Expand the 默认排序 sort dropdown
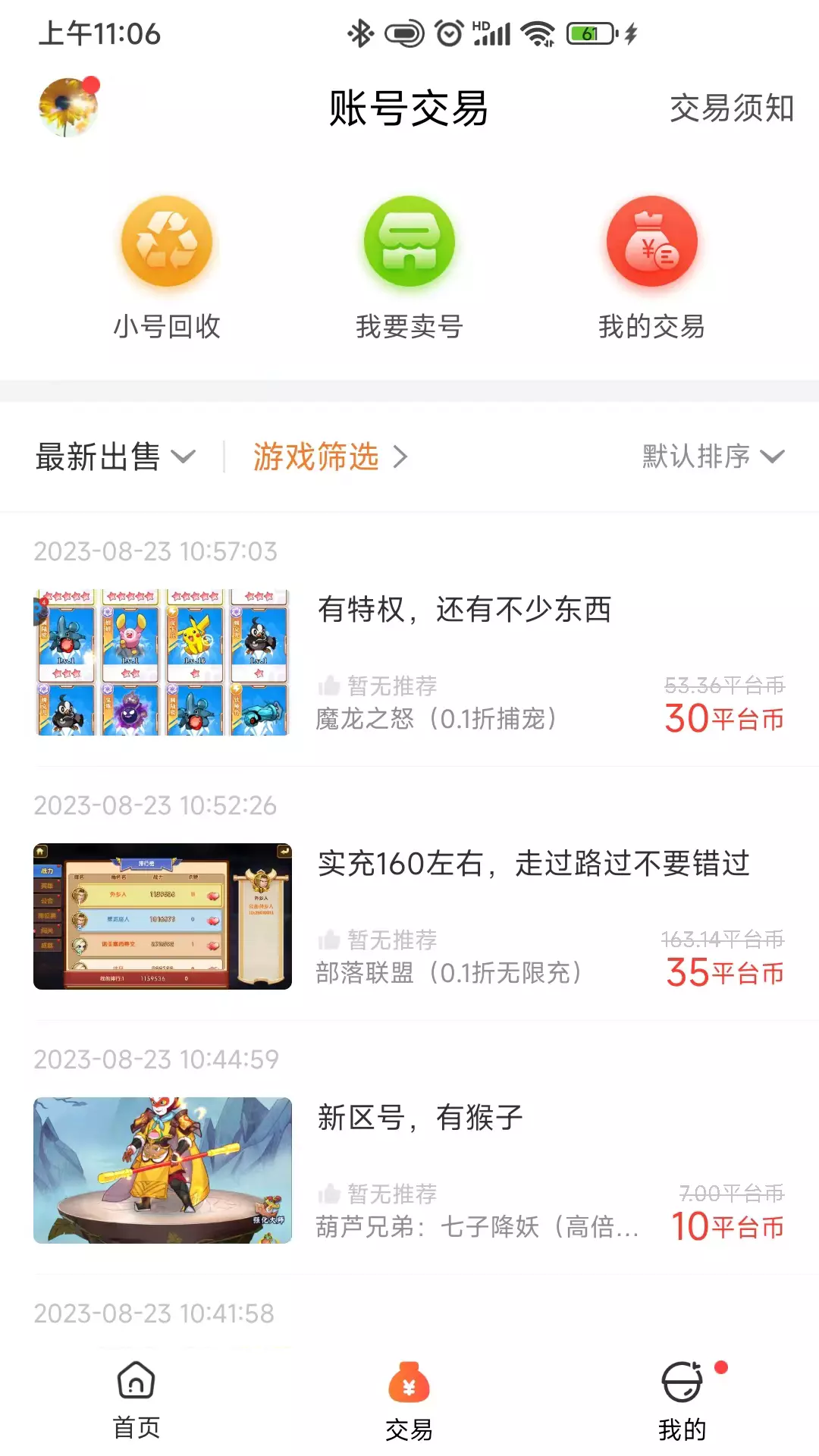 713,457
